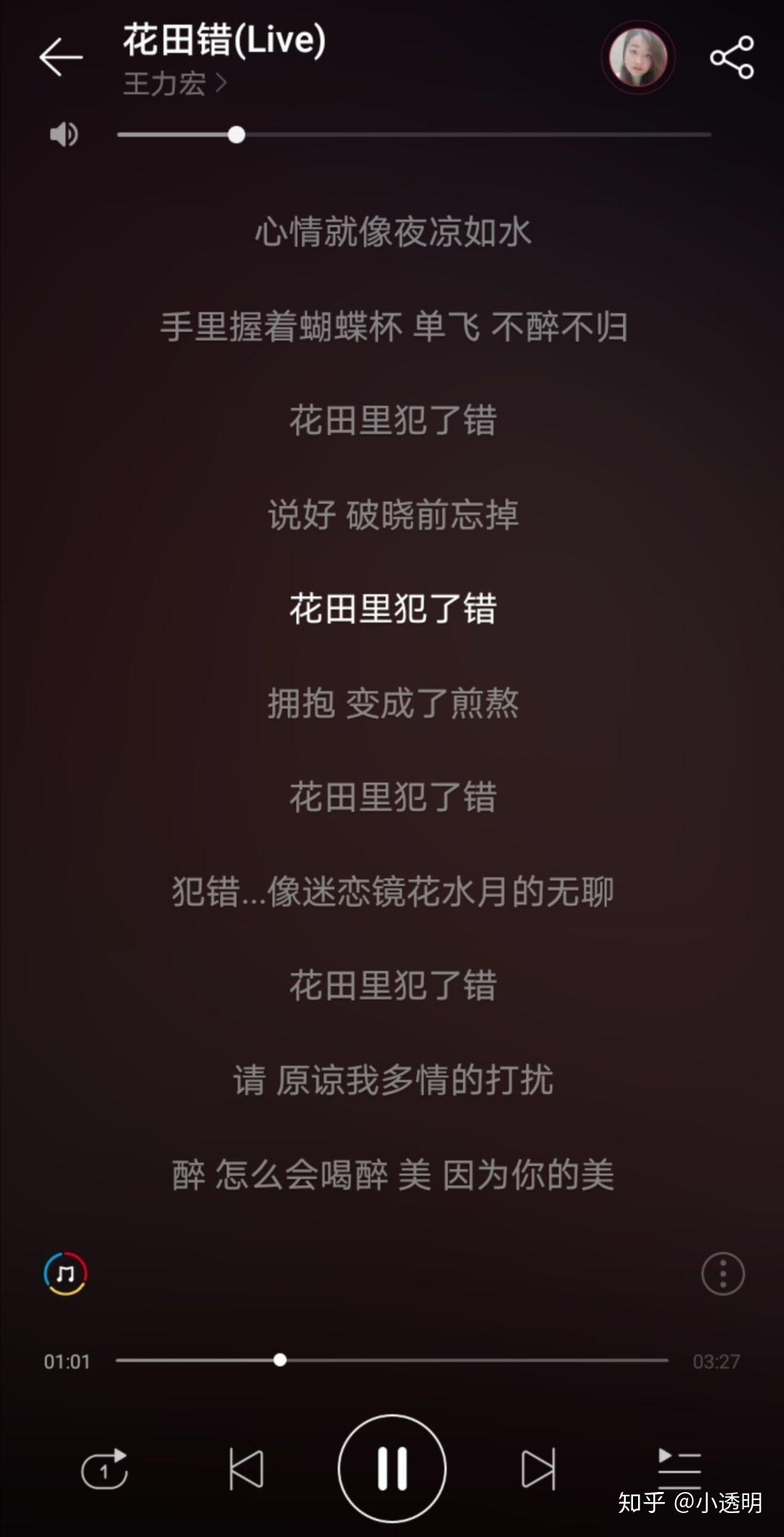Pause the current song
Screen dimensions: 784x1537
[392, 1468]
